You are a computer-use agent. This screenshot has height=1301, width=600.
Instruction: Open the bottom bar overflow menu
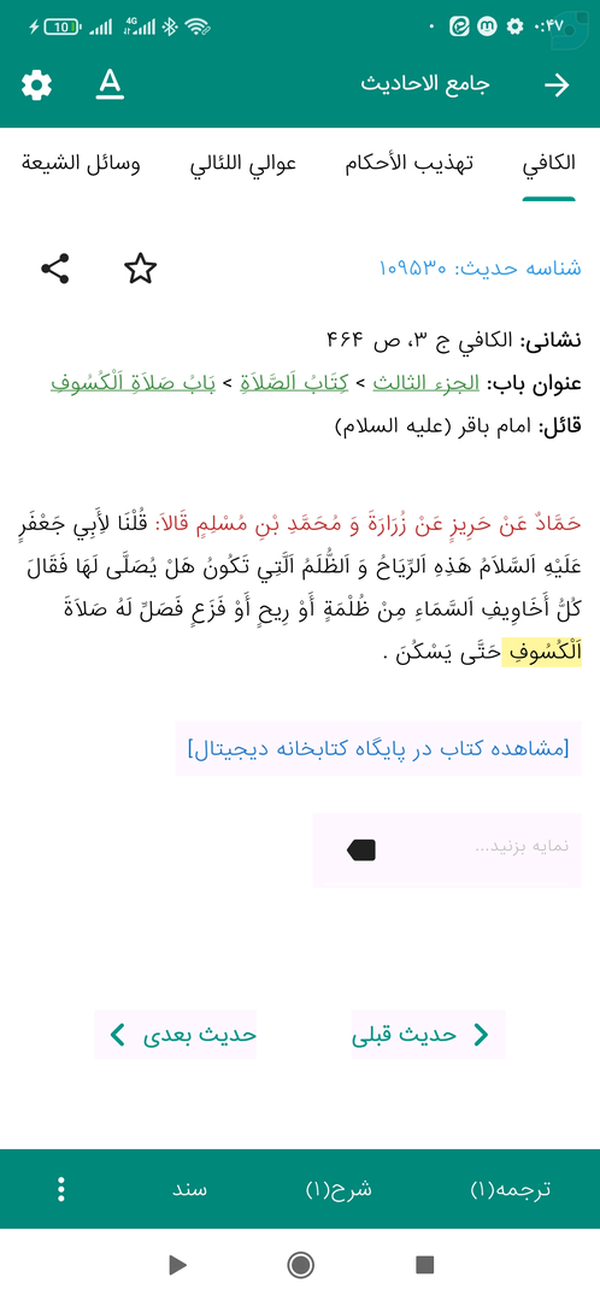coord(62,1189)
